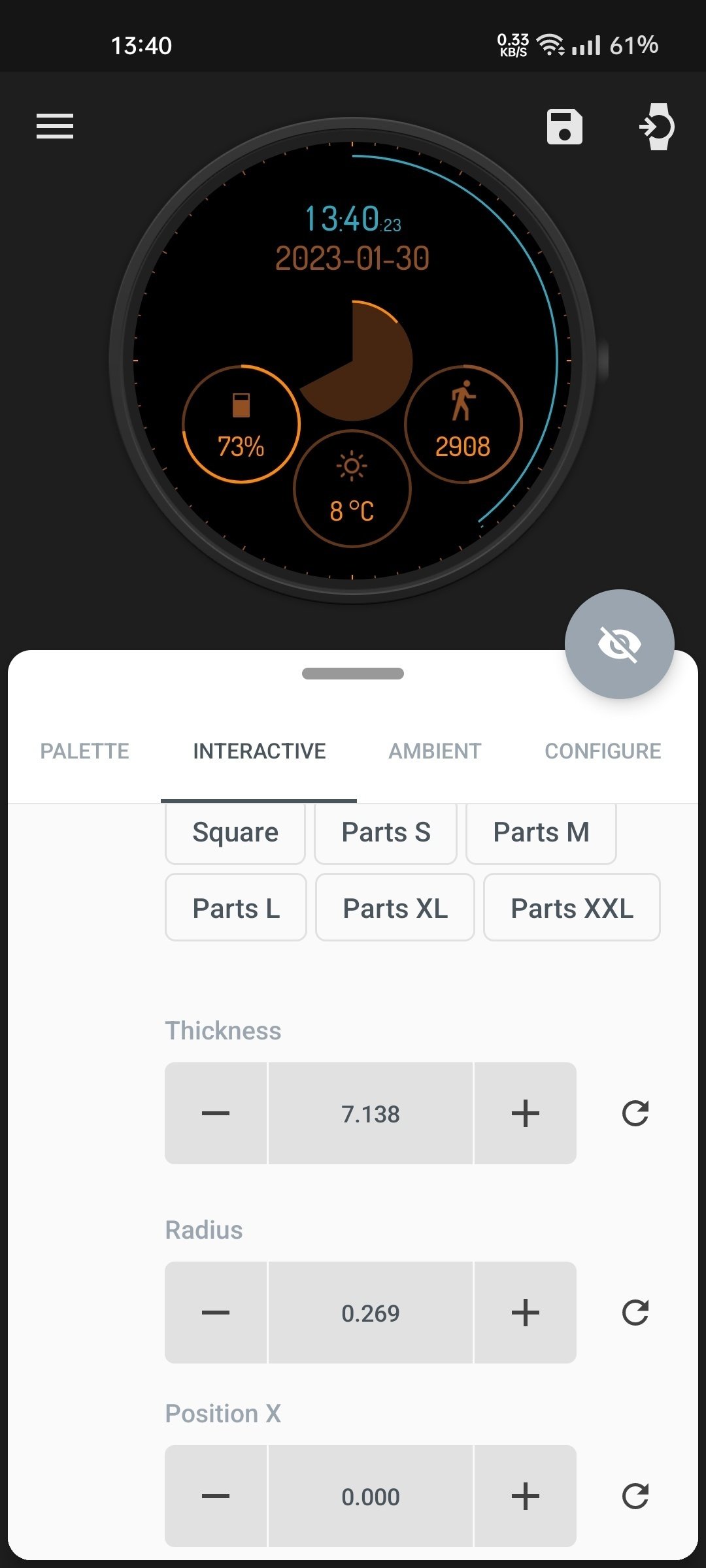The height and width of the screenshot is (1568, 706).
Task: Pick the Parts XL option
Action: [x=395, y=908]
